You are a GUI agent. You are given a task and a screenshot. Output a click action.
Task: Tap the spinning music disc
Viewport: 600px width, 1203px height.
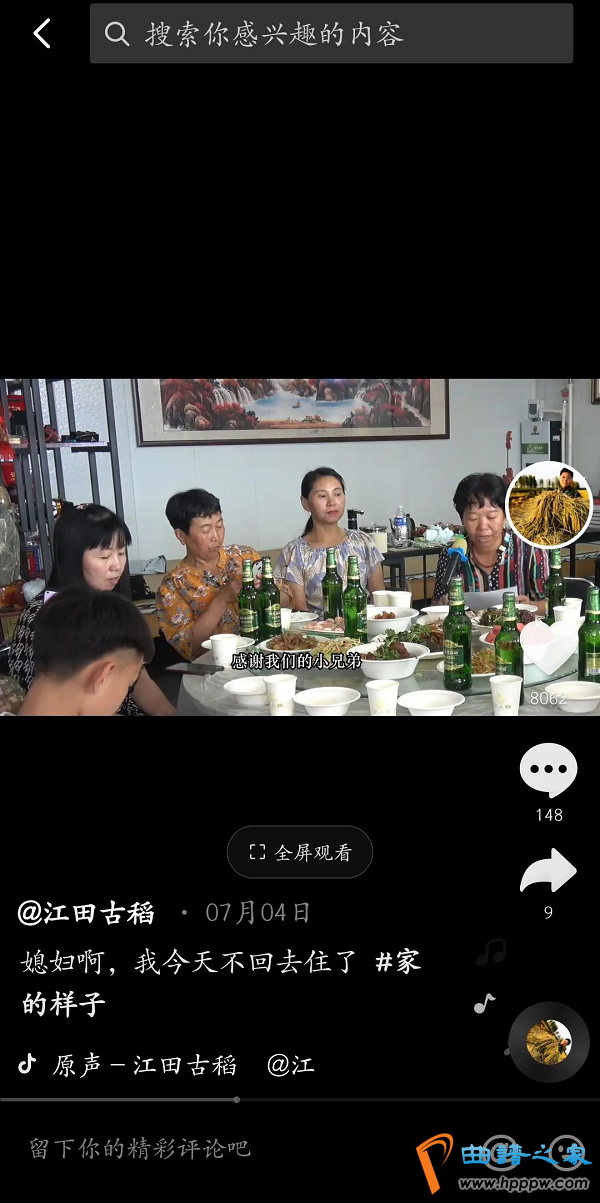point(549,1041)
